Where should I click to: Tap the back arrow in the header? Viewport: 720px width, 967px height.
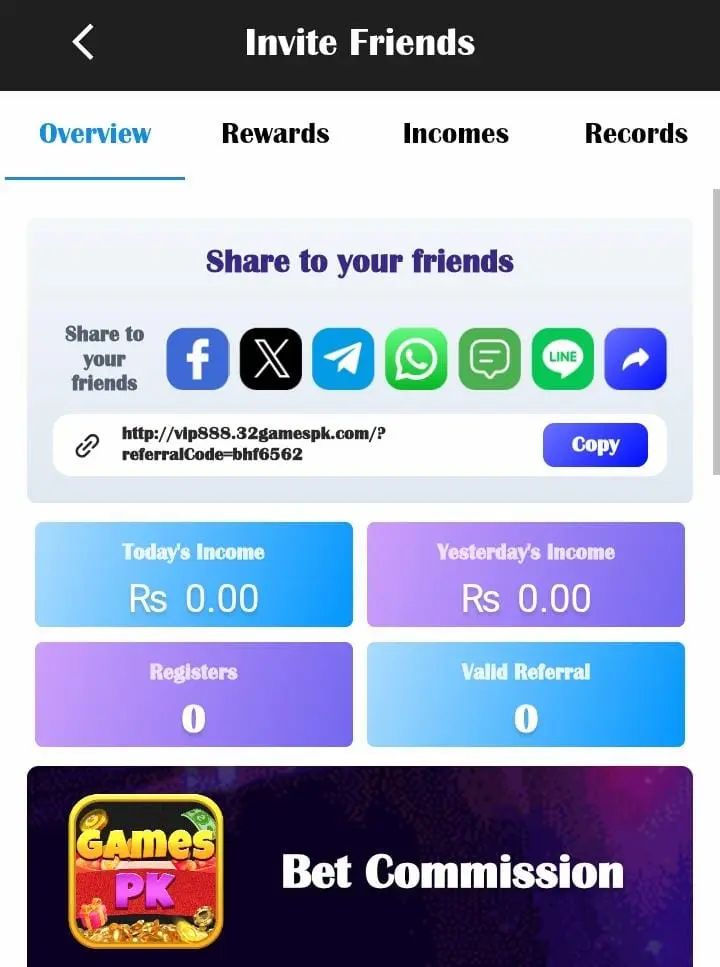click(82, 42)
